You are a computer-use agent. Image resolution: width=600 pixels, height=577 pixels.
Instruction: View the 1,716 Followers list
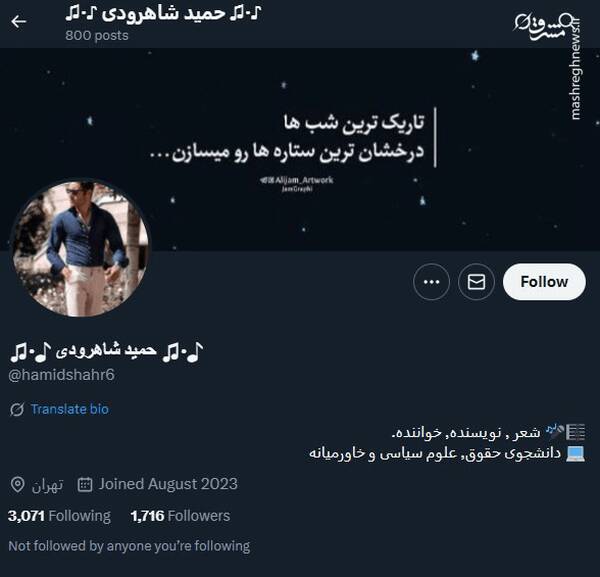[x=180, y=516]
